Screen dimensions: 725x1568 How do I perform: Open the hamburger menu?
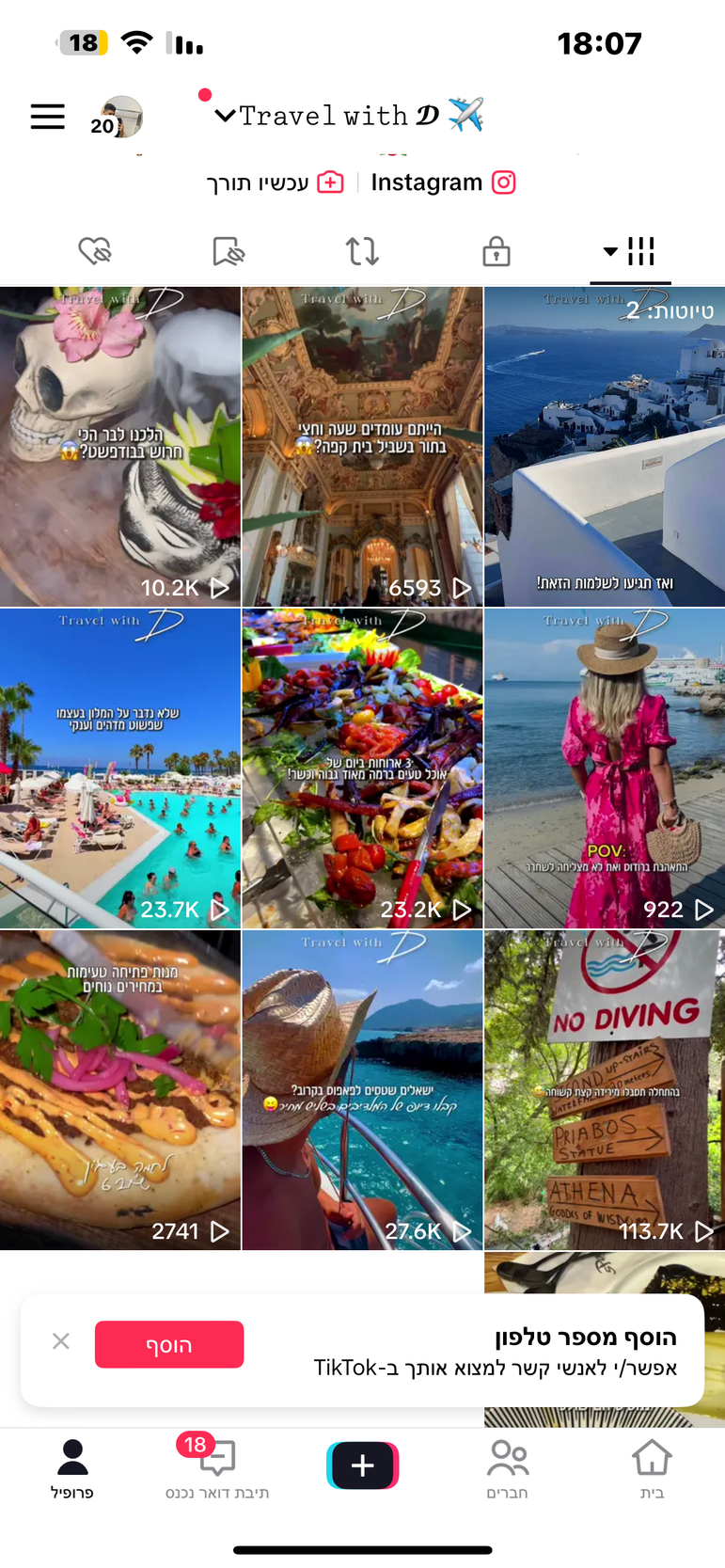[47, 117]
